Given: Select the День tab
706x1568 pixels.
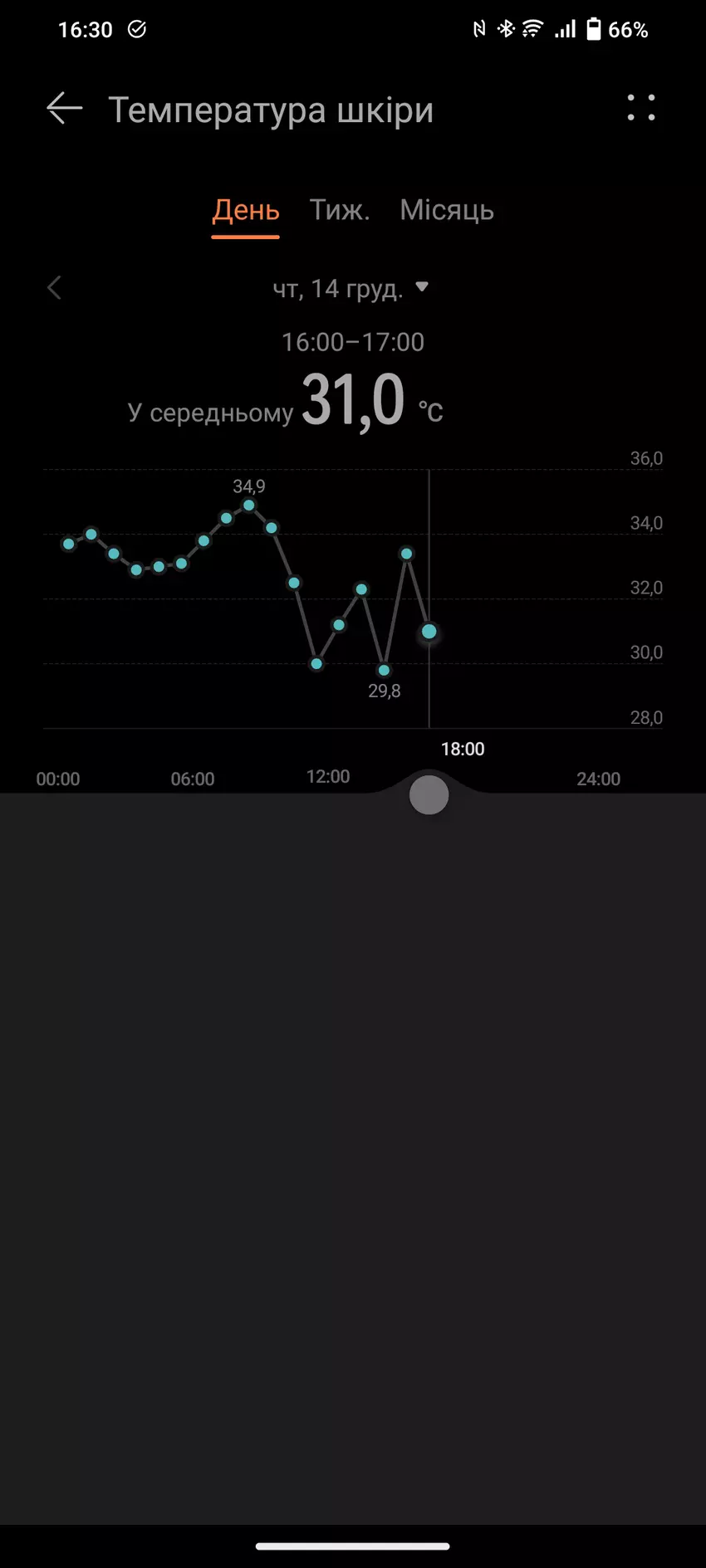Looking at the screenshot, I should pos(245,210).
